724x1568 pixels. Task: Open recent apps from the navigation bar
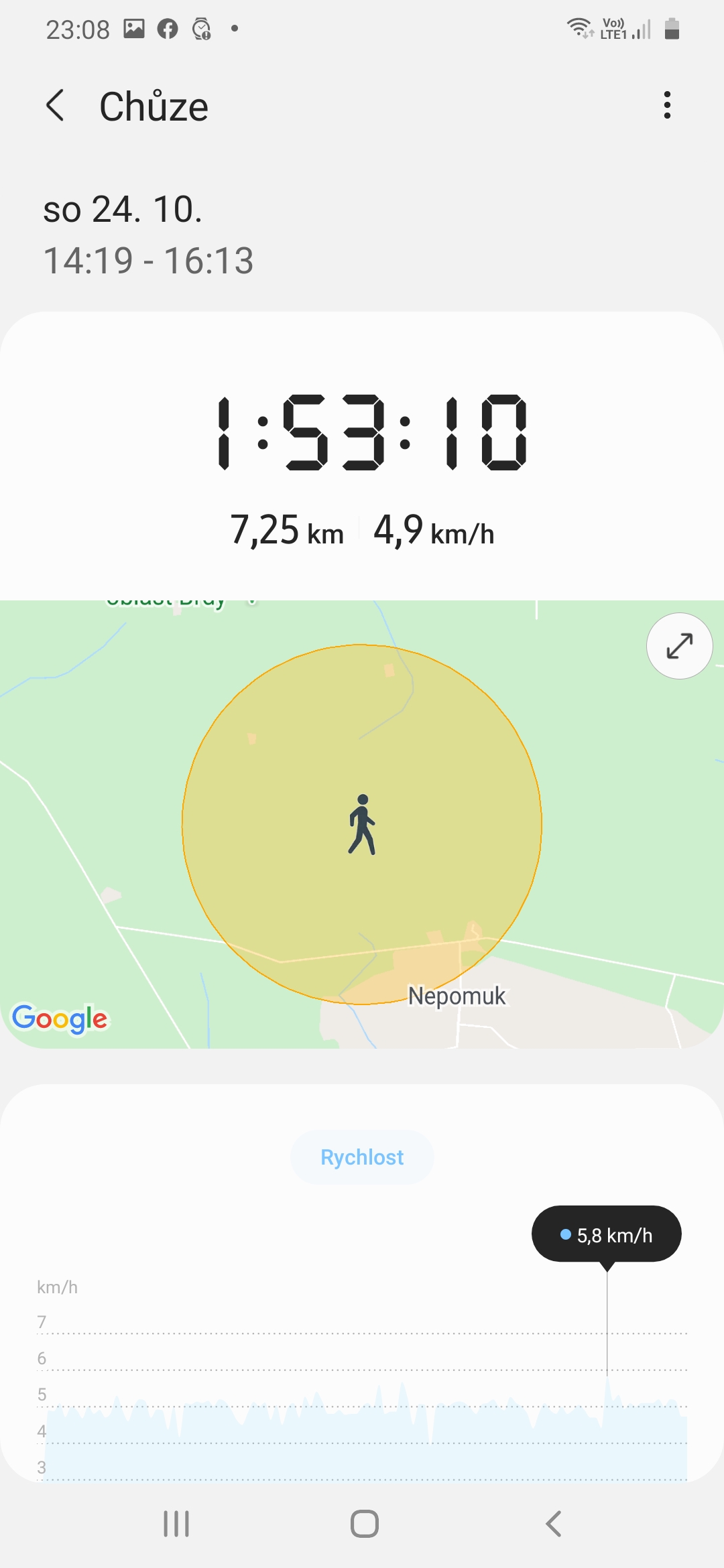pos(177,1524)
